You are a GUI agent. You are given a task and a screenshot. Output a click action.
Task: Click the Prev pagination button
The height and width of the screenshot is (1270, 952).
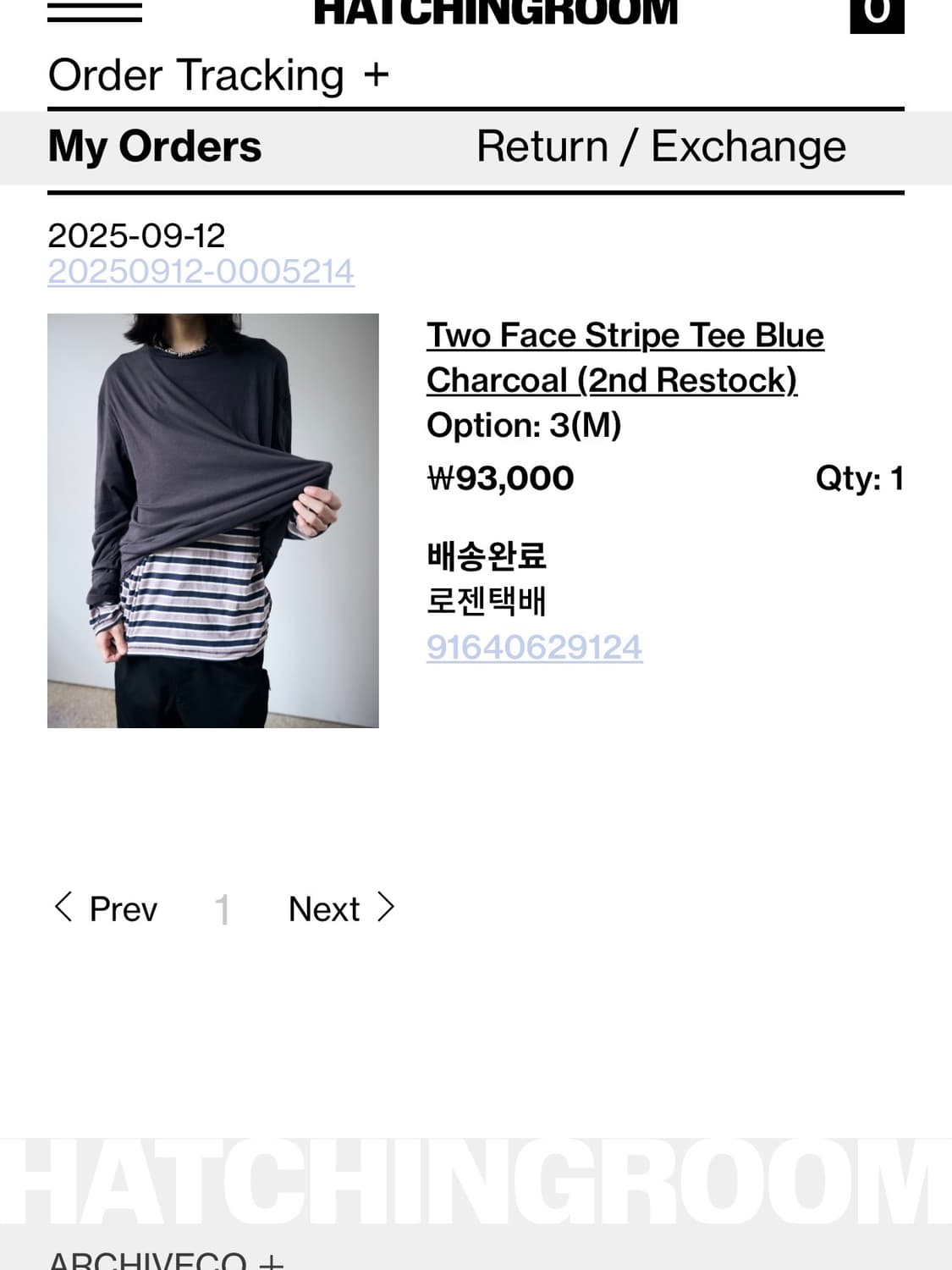click(x=122, y=908)
